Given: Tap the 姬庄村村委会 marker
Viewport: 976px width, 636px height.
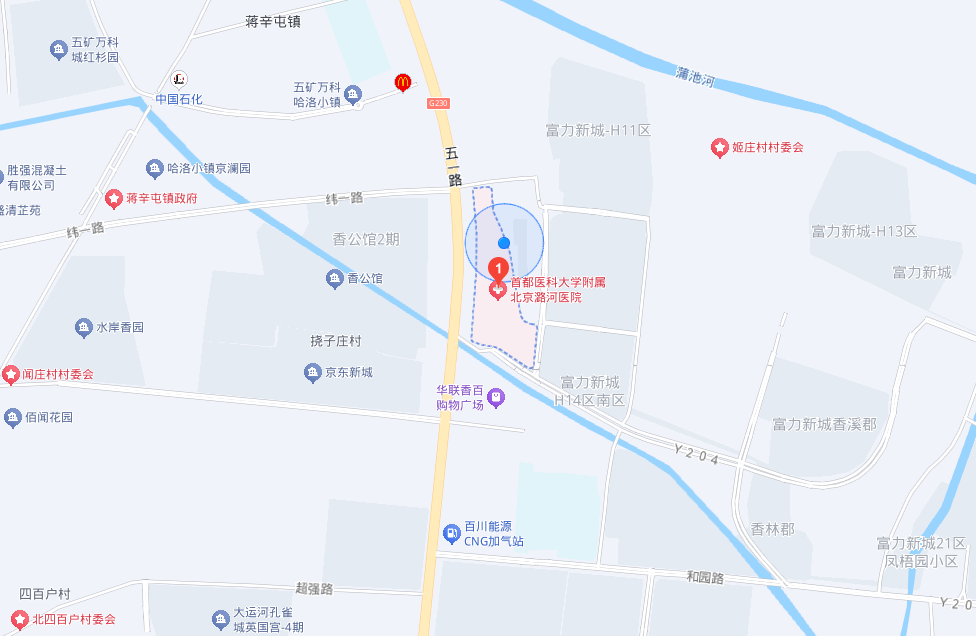Looking at the screenshot, I should click(719, 147).
